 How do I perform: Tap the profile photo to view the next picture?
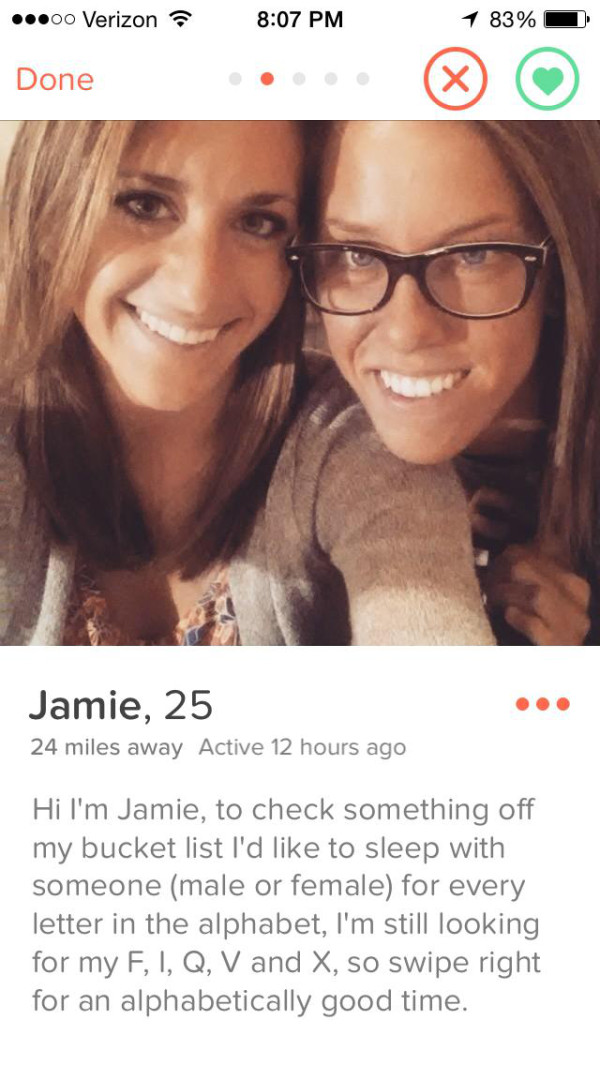(300, 383)
